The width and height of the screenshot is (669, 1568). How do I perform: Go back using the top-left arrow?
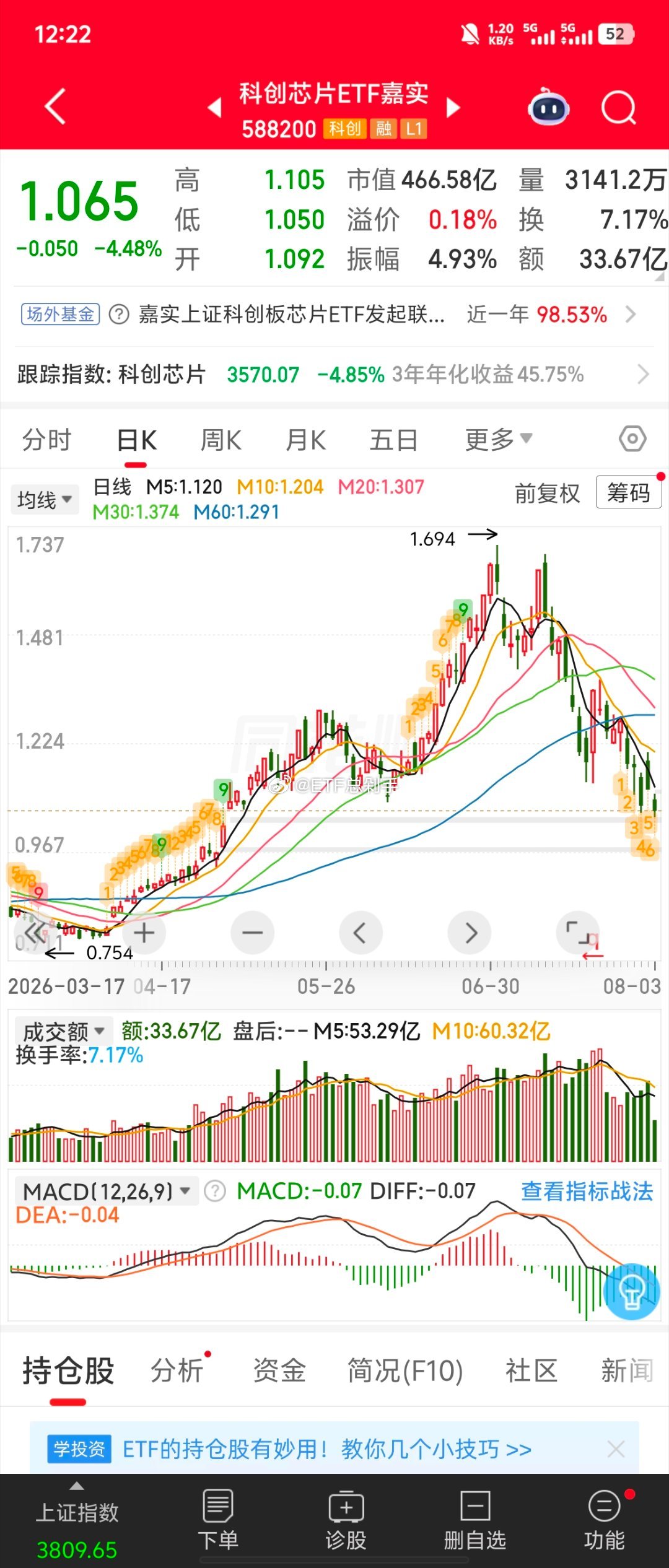coord(55,107)
